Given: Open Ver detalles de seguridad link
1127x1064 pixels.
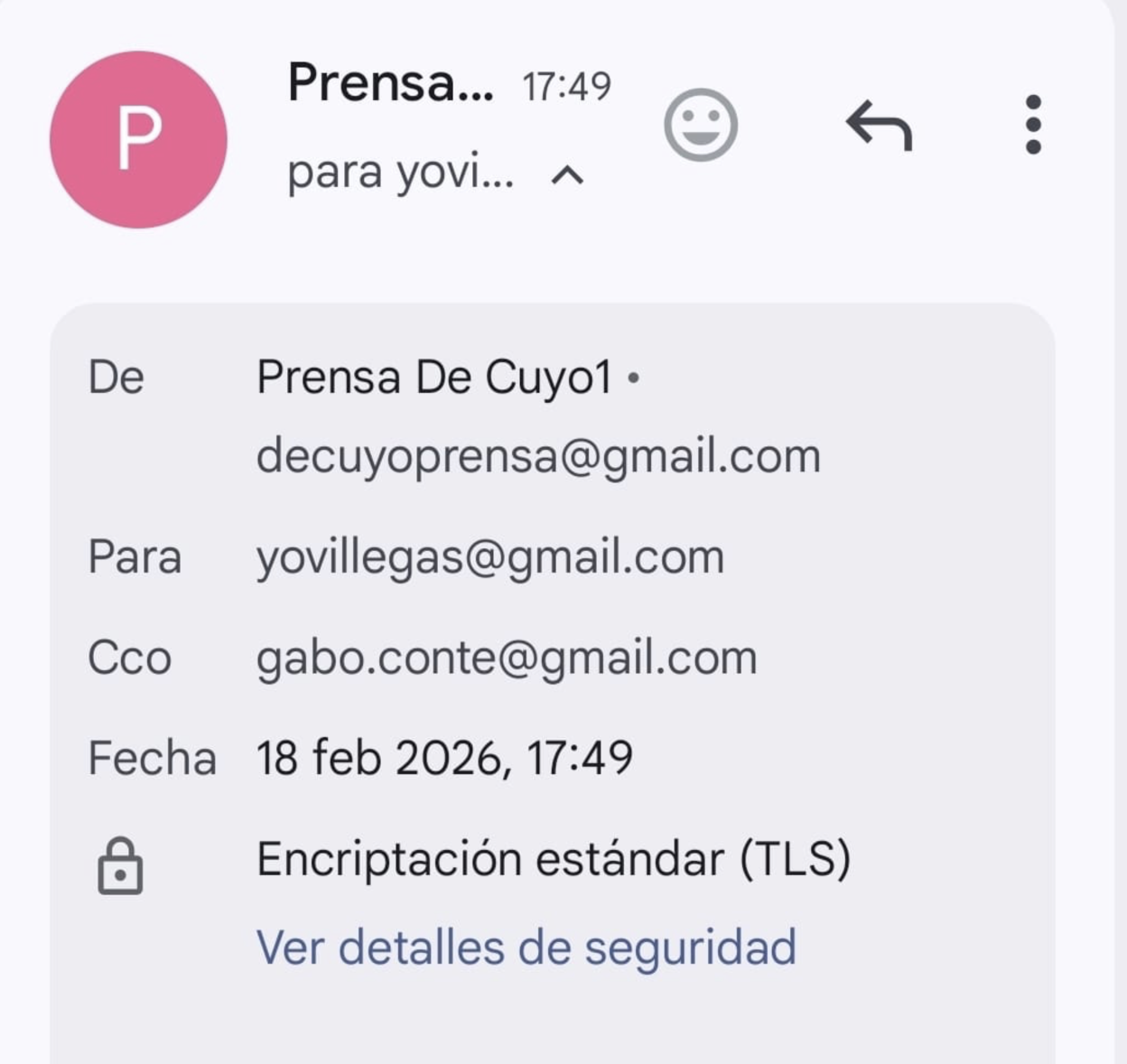Looking at the screenshot, I should 526,947.
